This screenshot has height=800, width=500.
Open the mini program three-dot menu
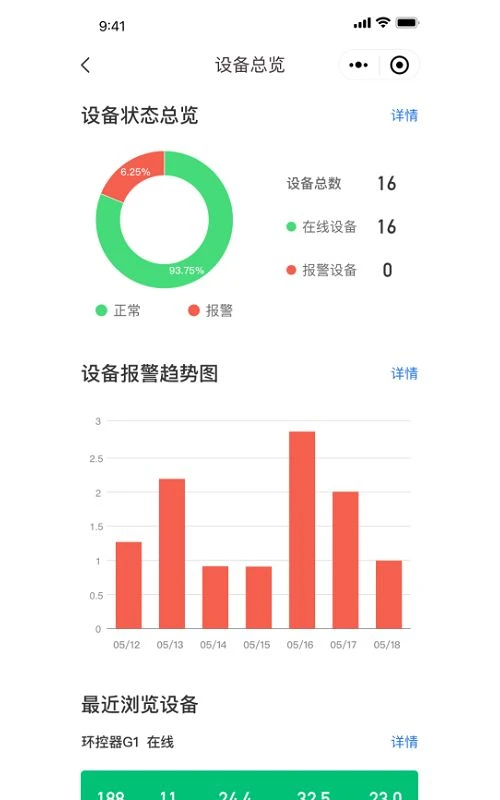pos(358,65)
